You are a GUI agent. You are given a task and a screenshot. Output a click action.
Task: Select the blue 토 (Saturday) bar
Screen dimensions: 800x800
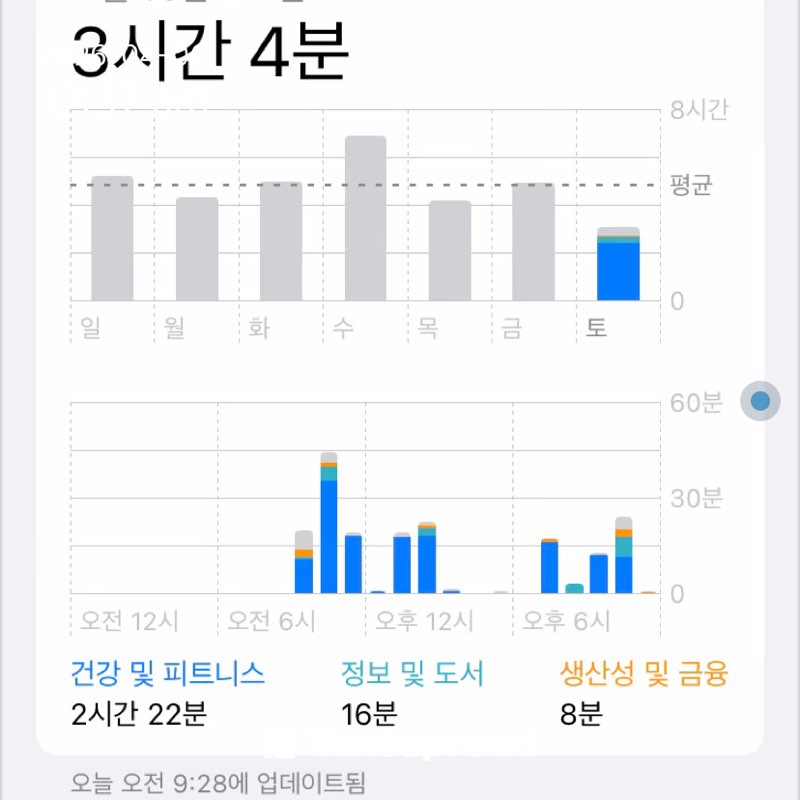pos(618,266)
